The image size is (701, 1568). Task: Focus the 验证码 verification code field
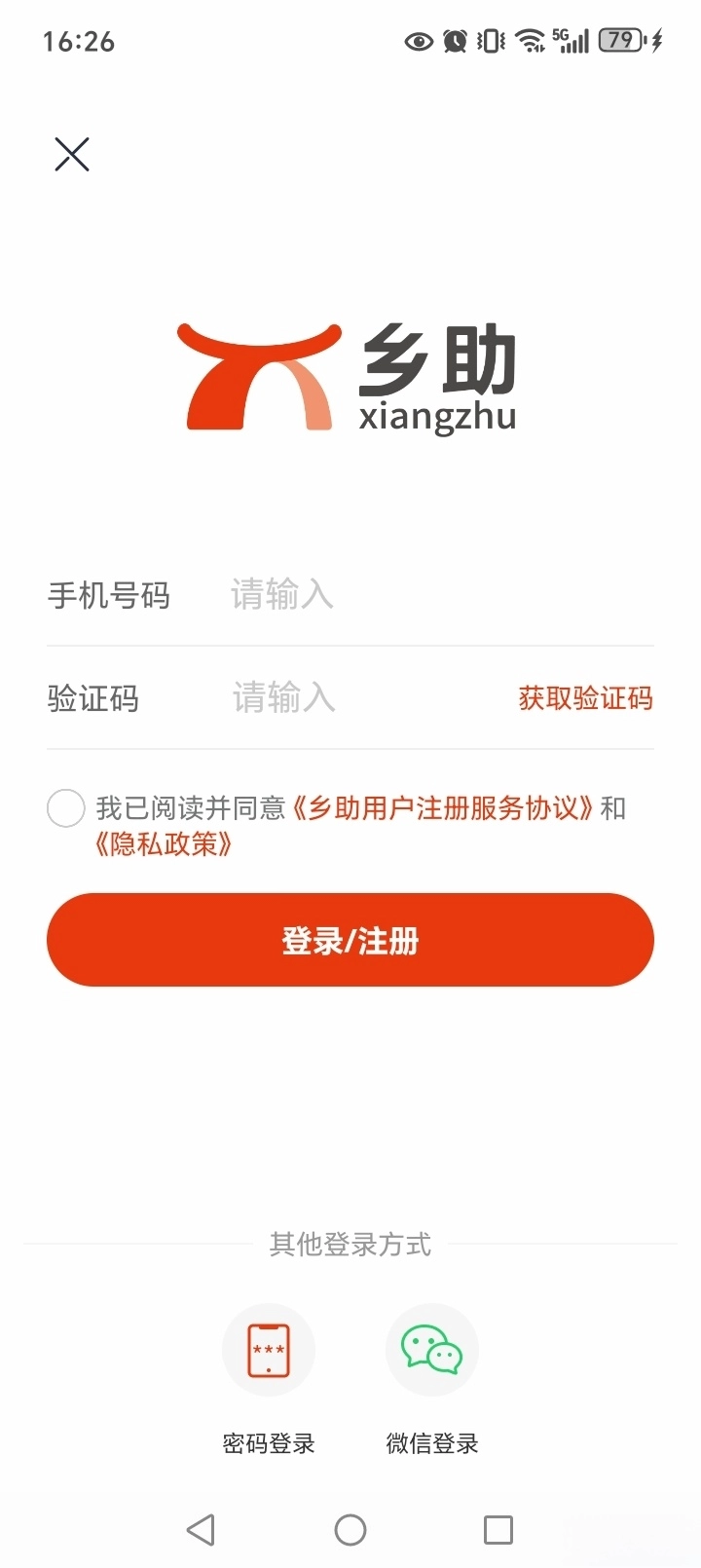pyautogui.click(x=360, y=697)
